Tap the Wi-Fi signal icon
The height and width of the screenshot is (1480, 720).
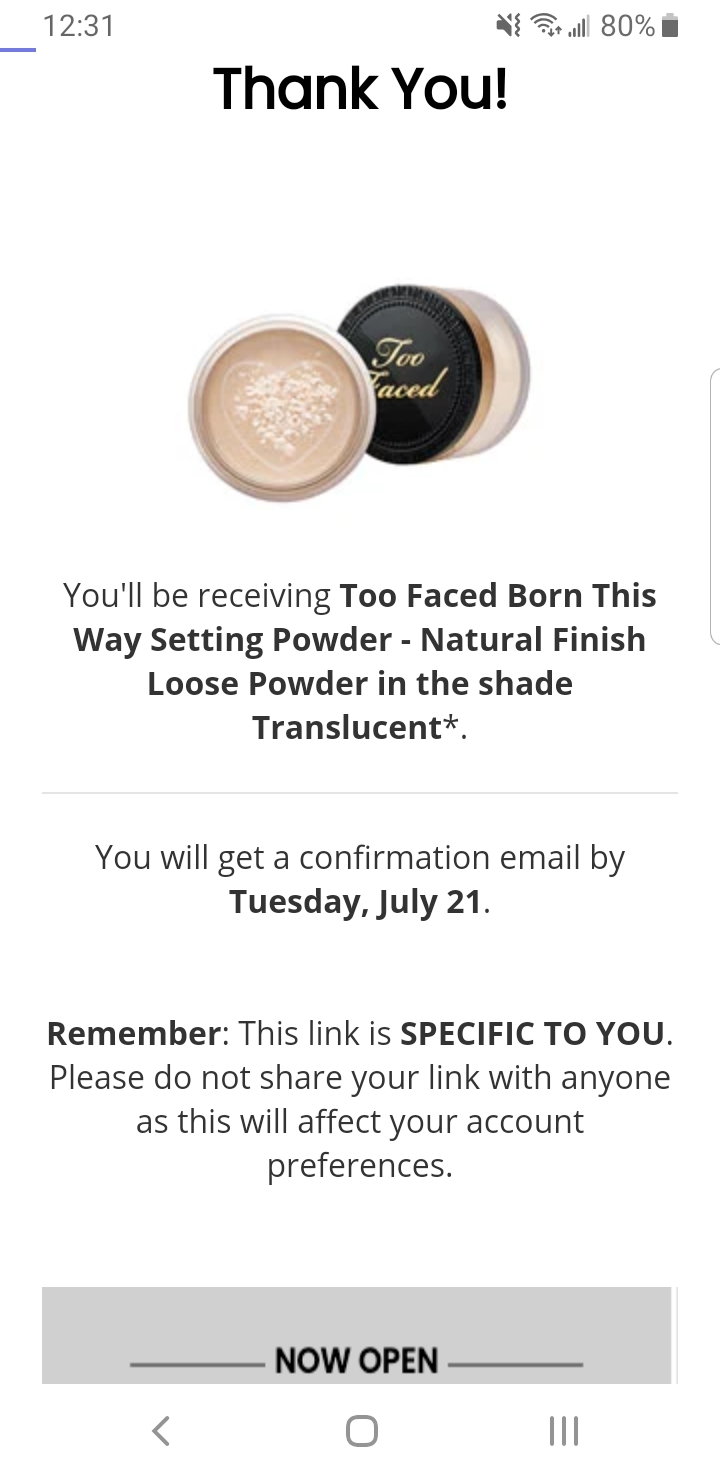tap(546, 25)
